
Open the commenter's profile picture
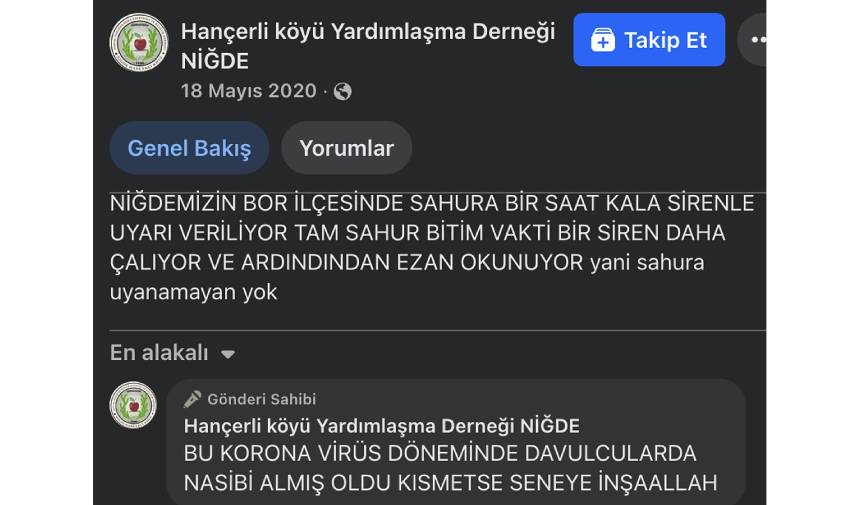(133, 405)
